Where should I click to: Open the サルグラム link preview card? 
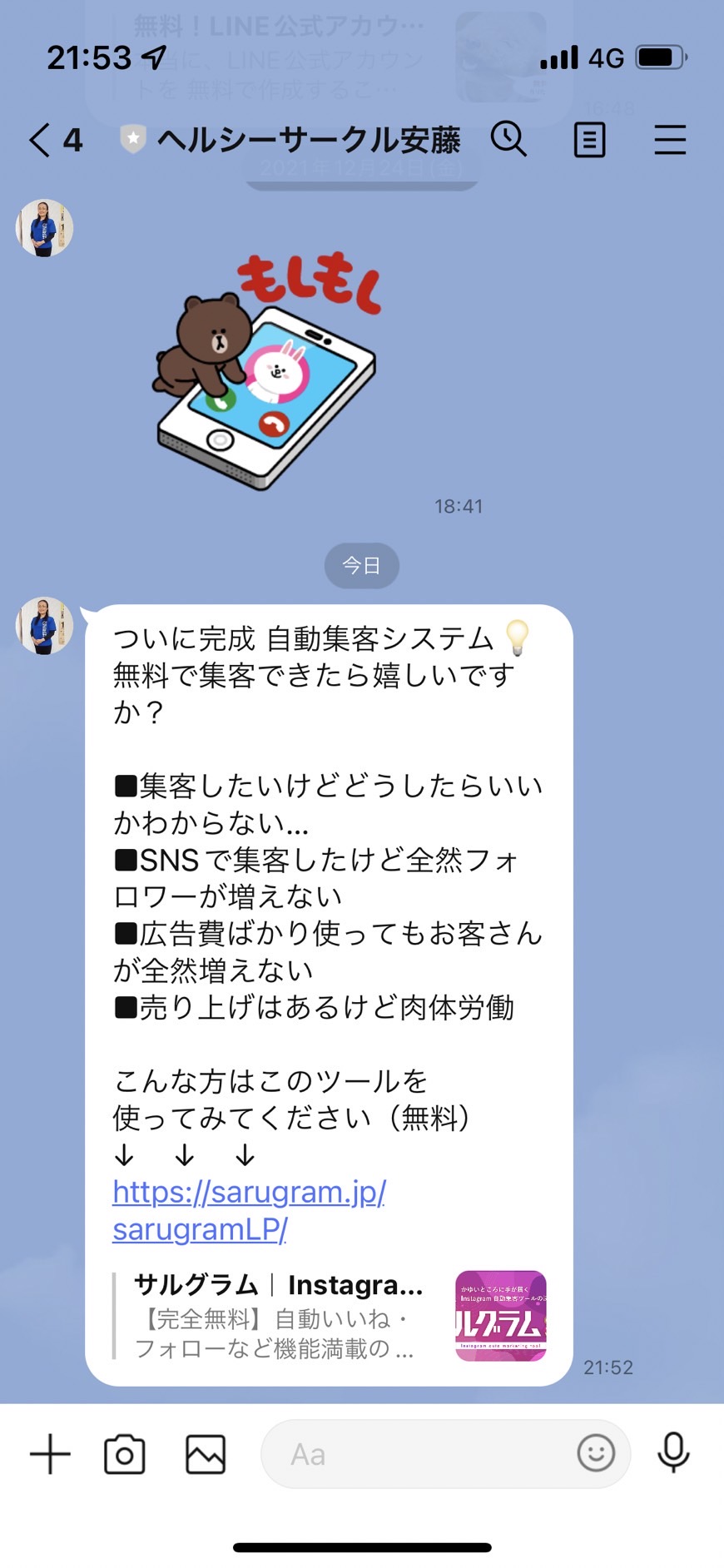coord(330,1316)
